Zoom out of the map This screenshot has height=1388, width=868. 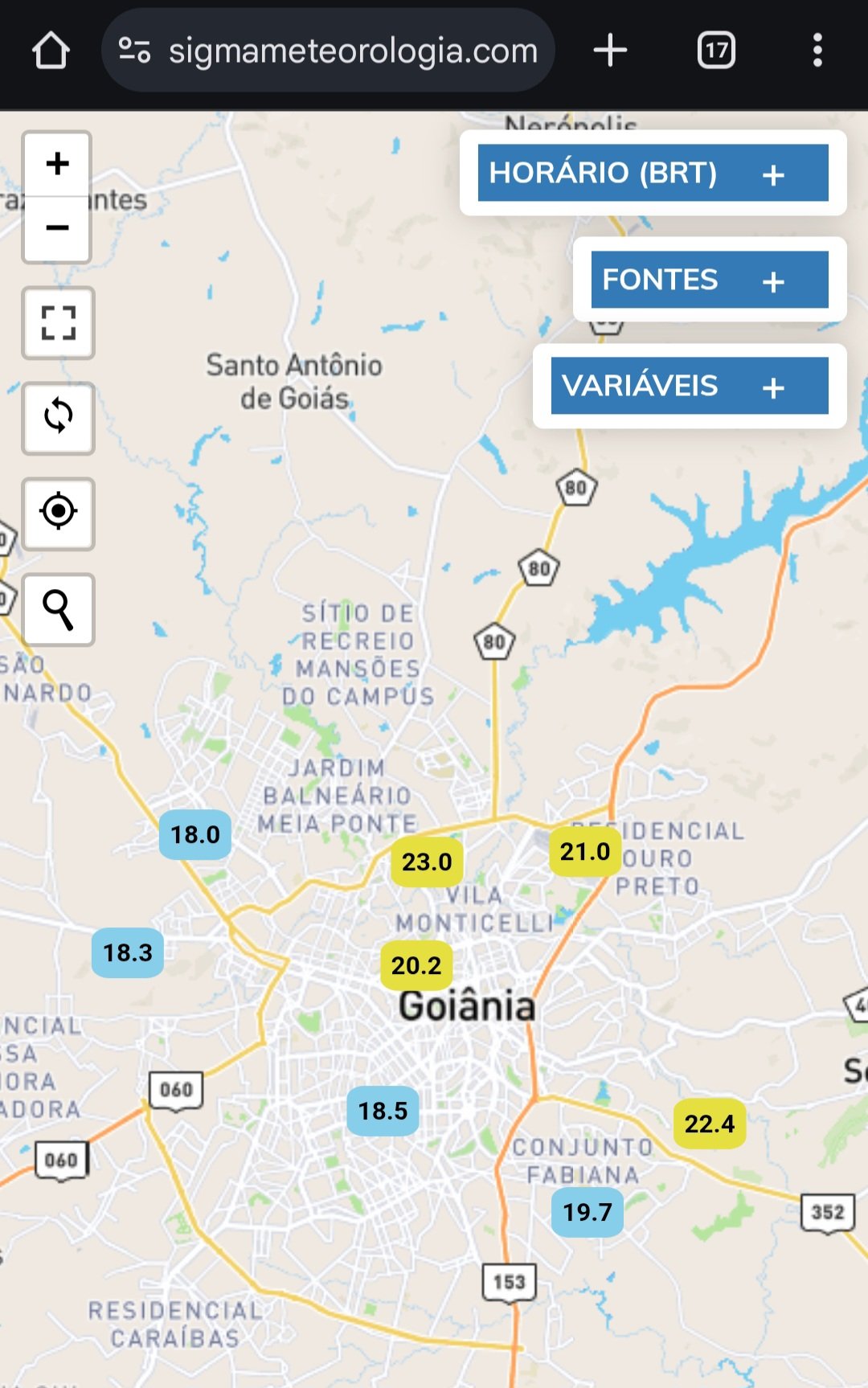click(57, 228)
